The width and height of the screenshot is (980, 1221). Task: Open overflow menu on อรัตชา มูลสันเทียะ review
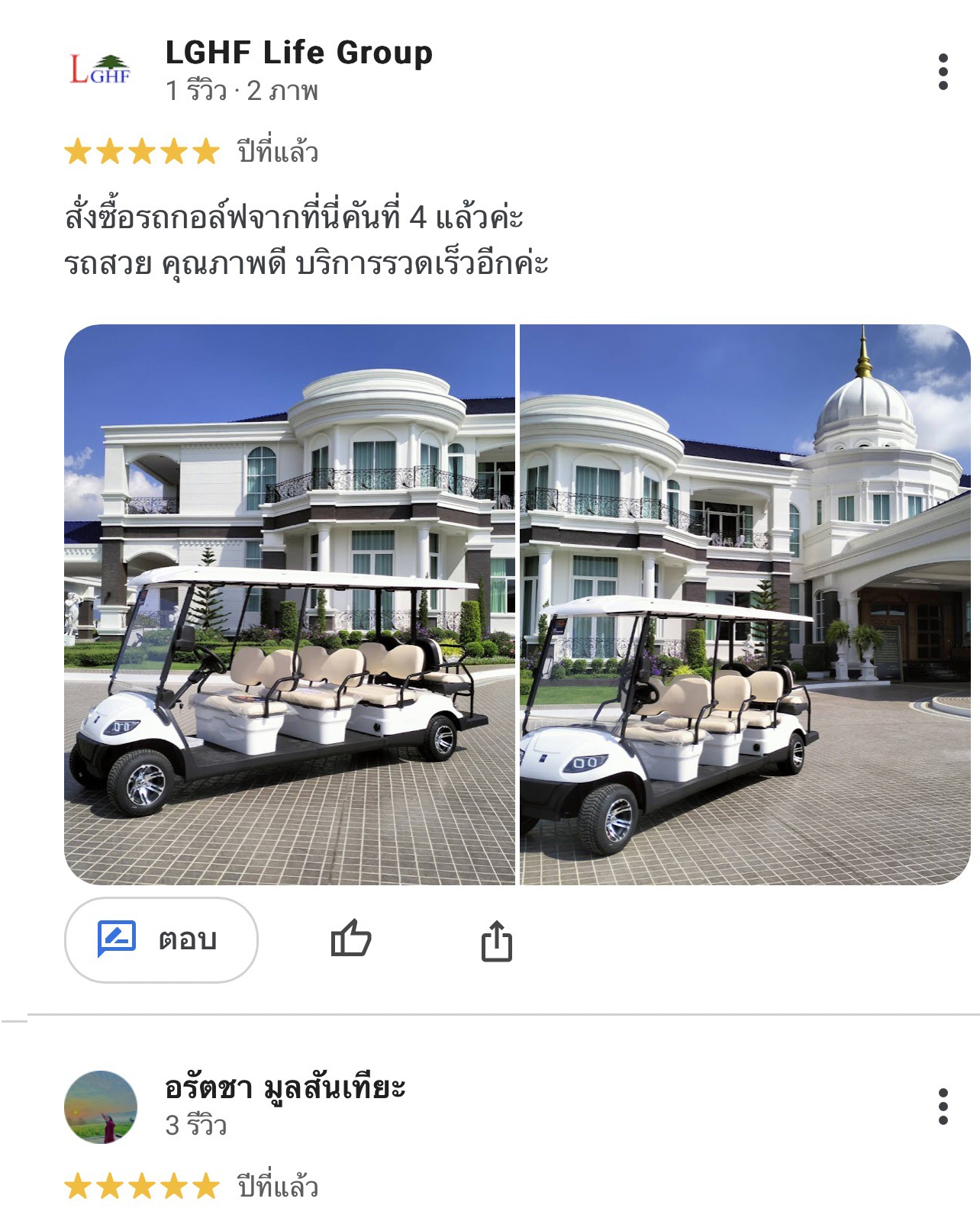point(943,1107)
